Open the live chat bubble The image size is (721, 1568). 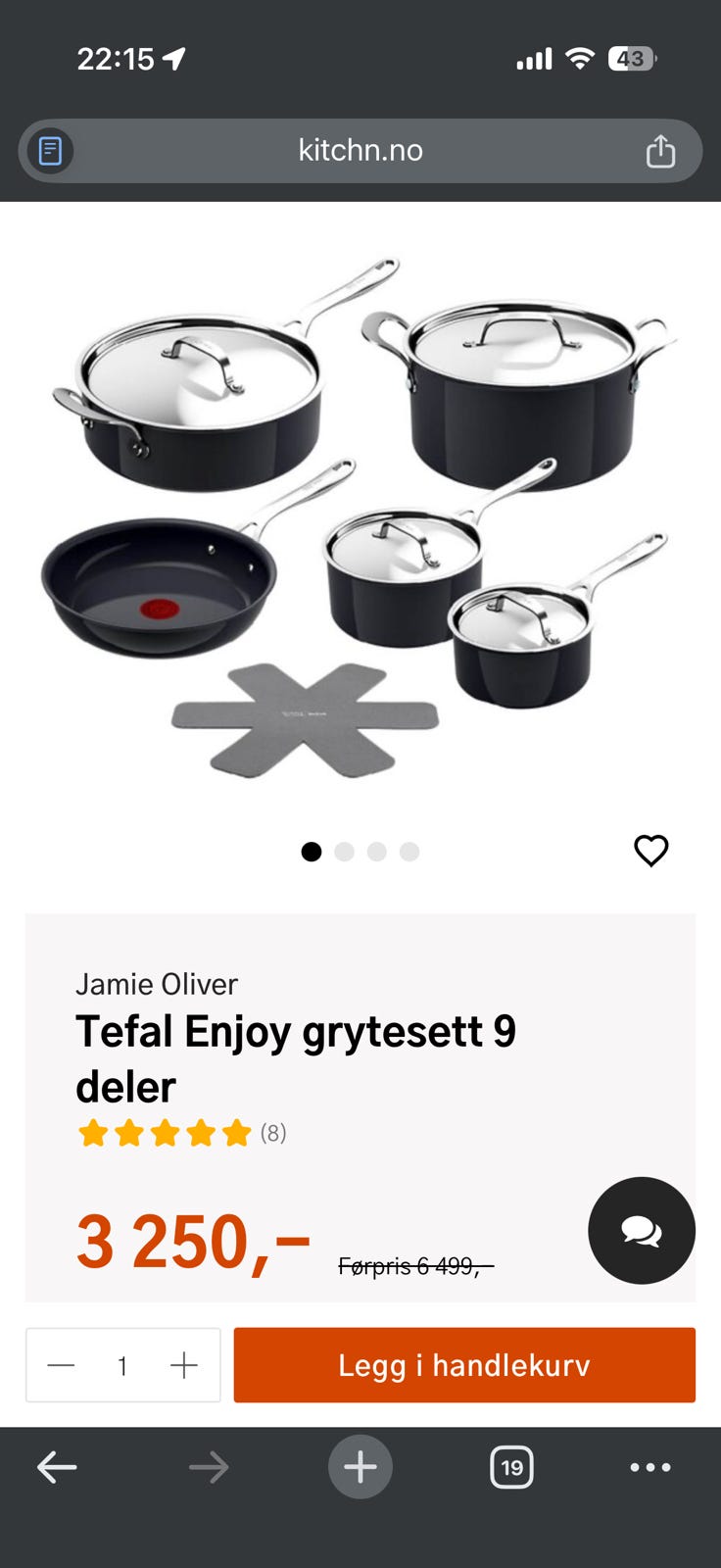[642, 1230]
